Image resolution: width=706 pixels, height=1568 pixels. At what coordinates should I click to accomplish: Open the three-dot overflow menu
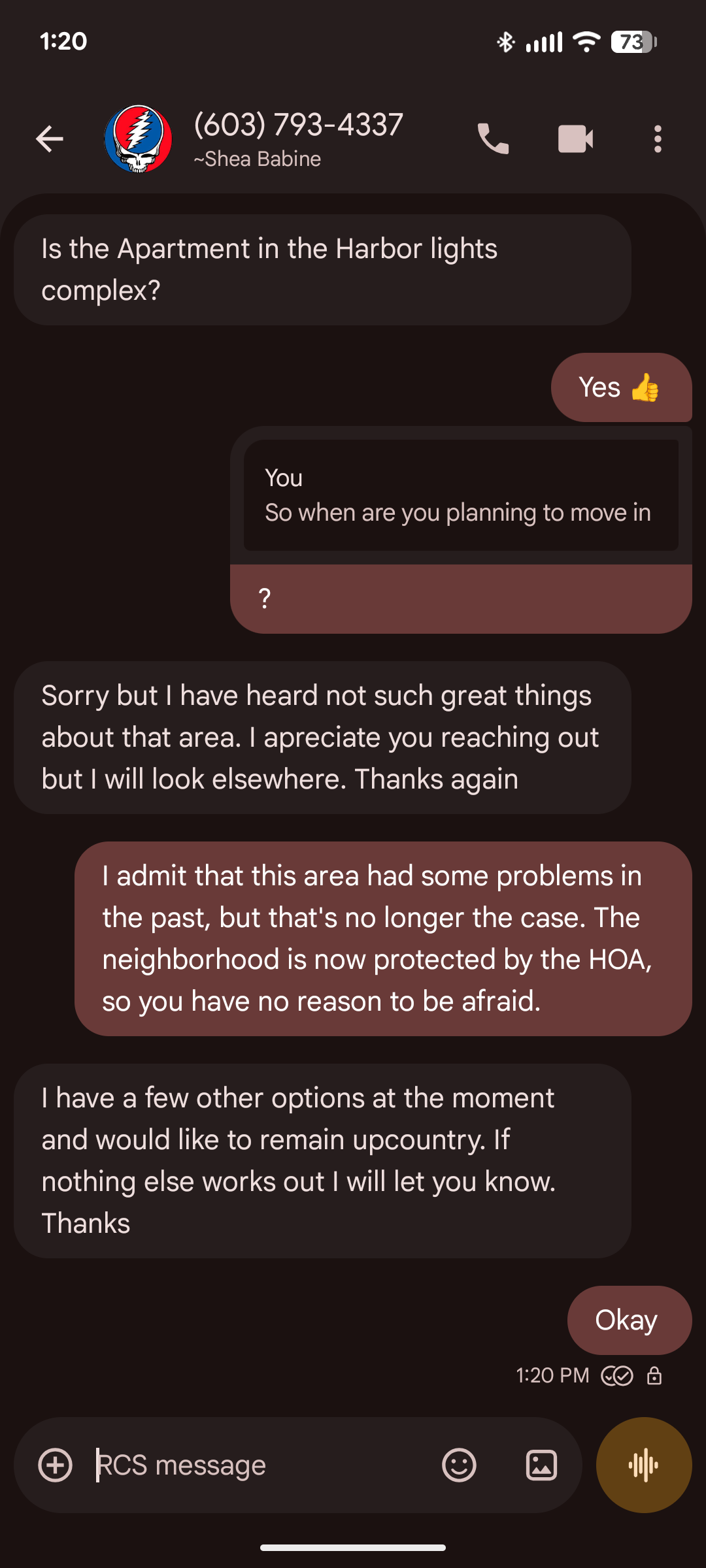658,139
